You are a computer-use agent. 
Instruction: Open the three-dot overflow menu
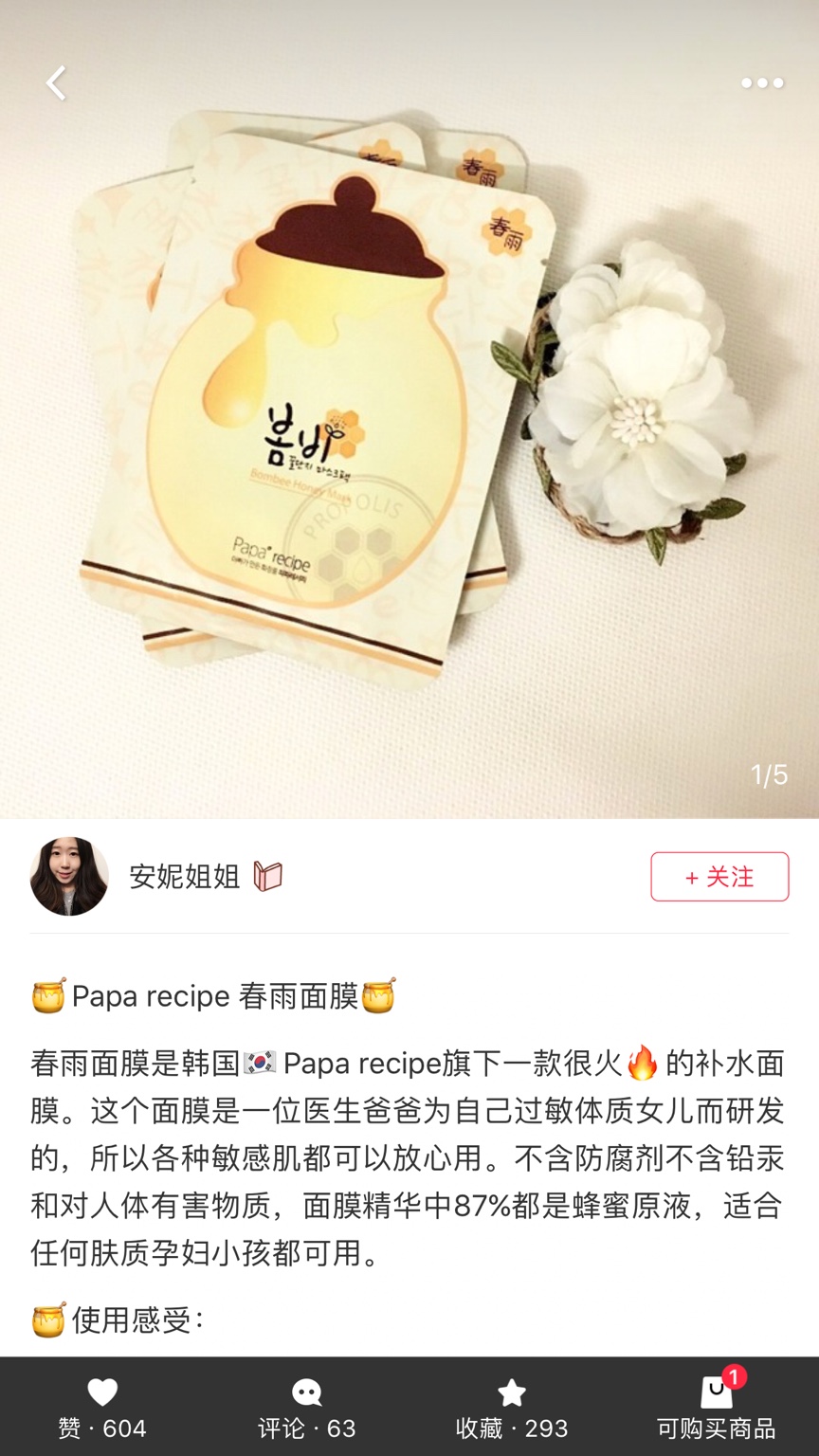pyautogui.click(x=762, y=83)
